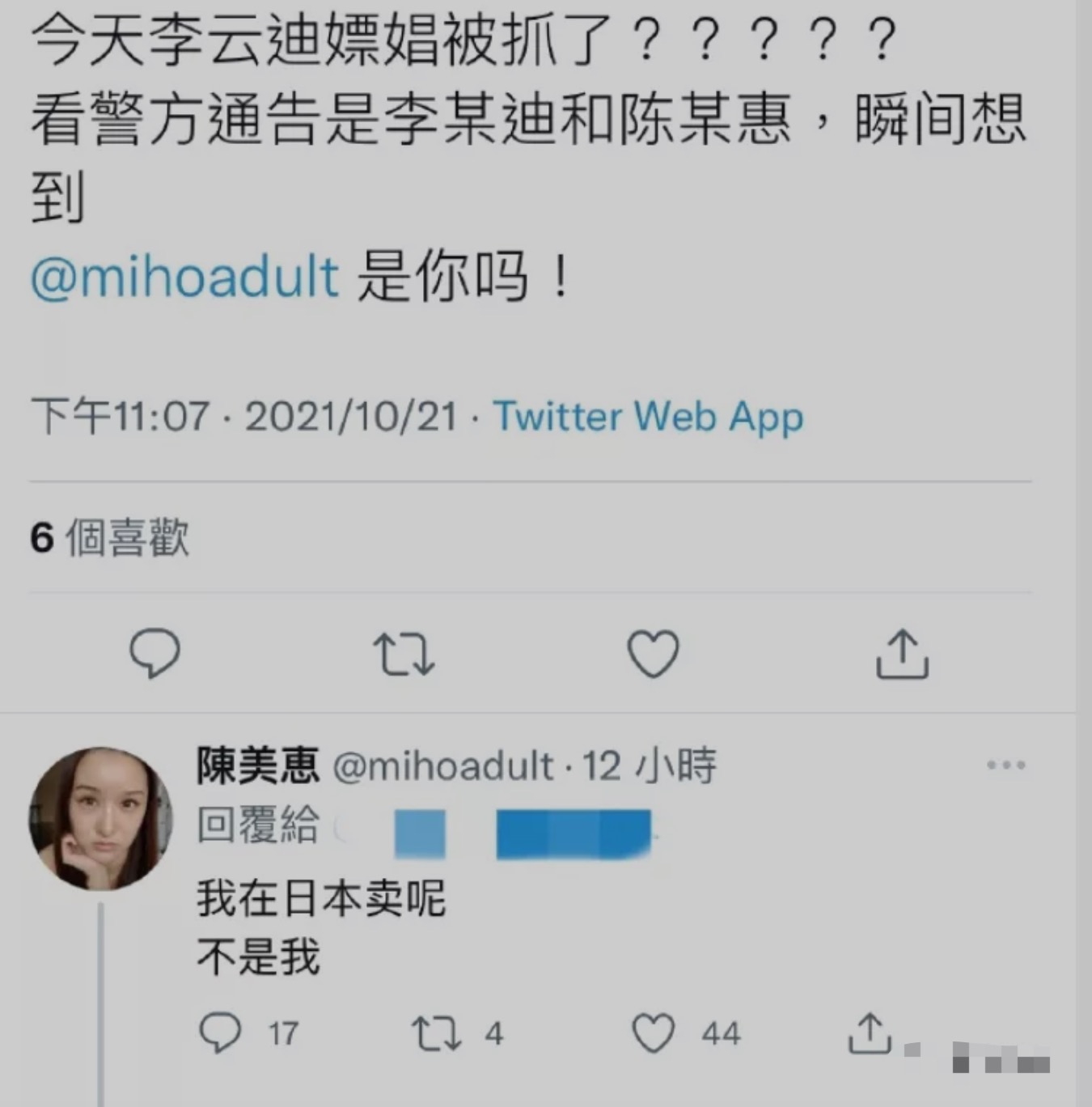
Task: Open the Twitter Web App source link
Action: tap(648, 418)
